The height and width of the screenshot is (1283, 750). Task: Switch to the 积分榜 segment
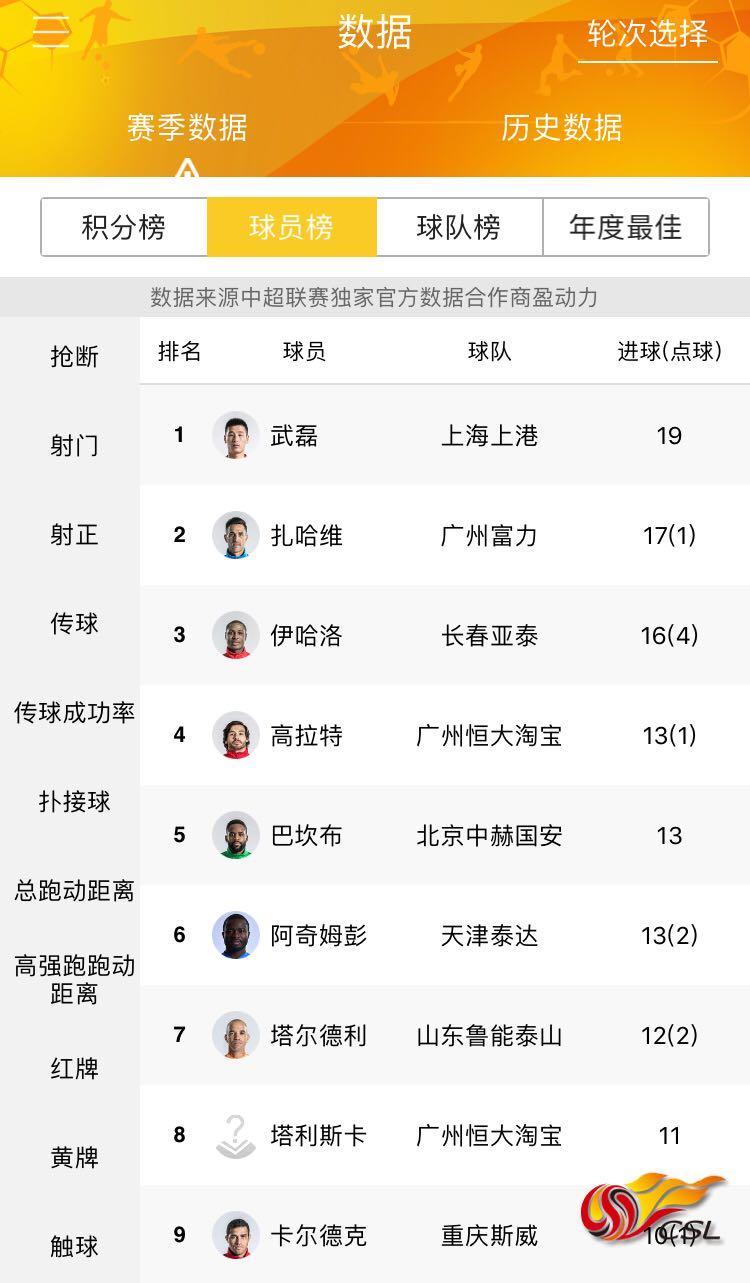pos(124,227)
